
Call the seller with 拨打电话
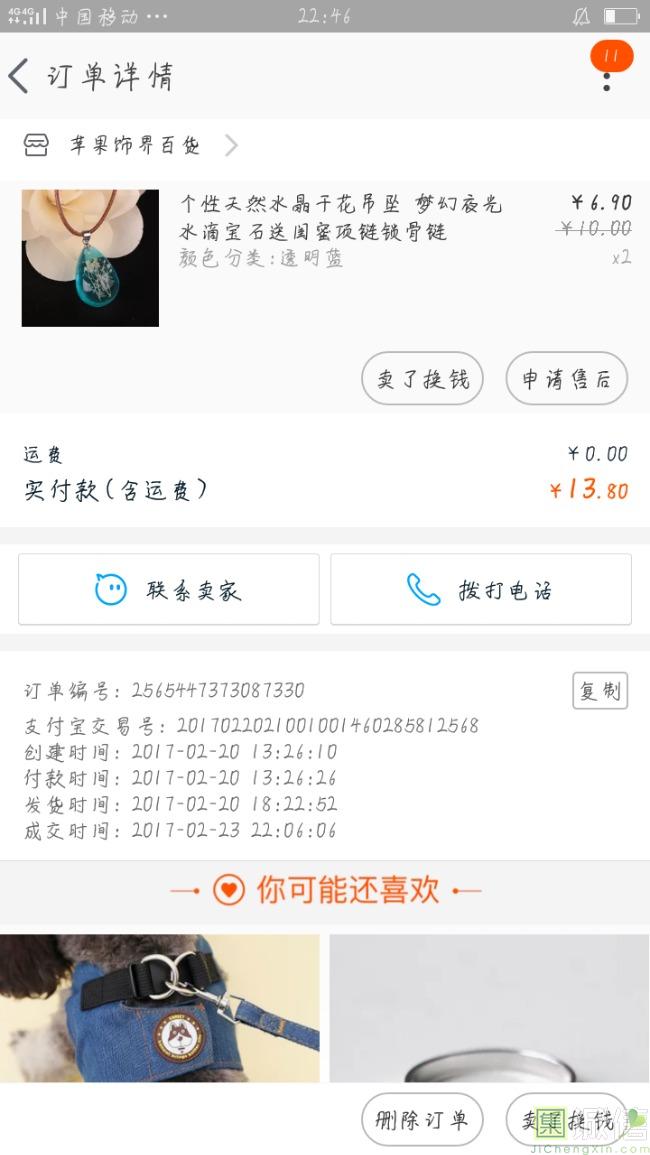click(x=481, y=589)
